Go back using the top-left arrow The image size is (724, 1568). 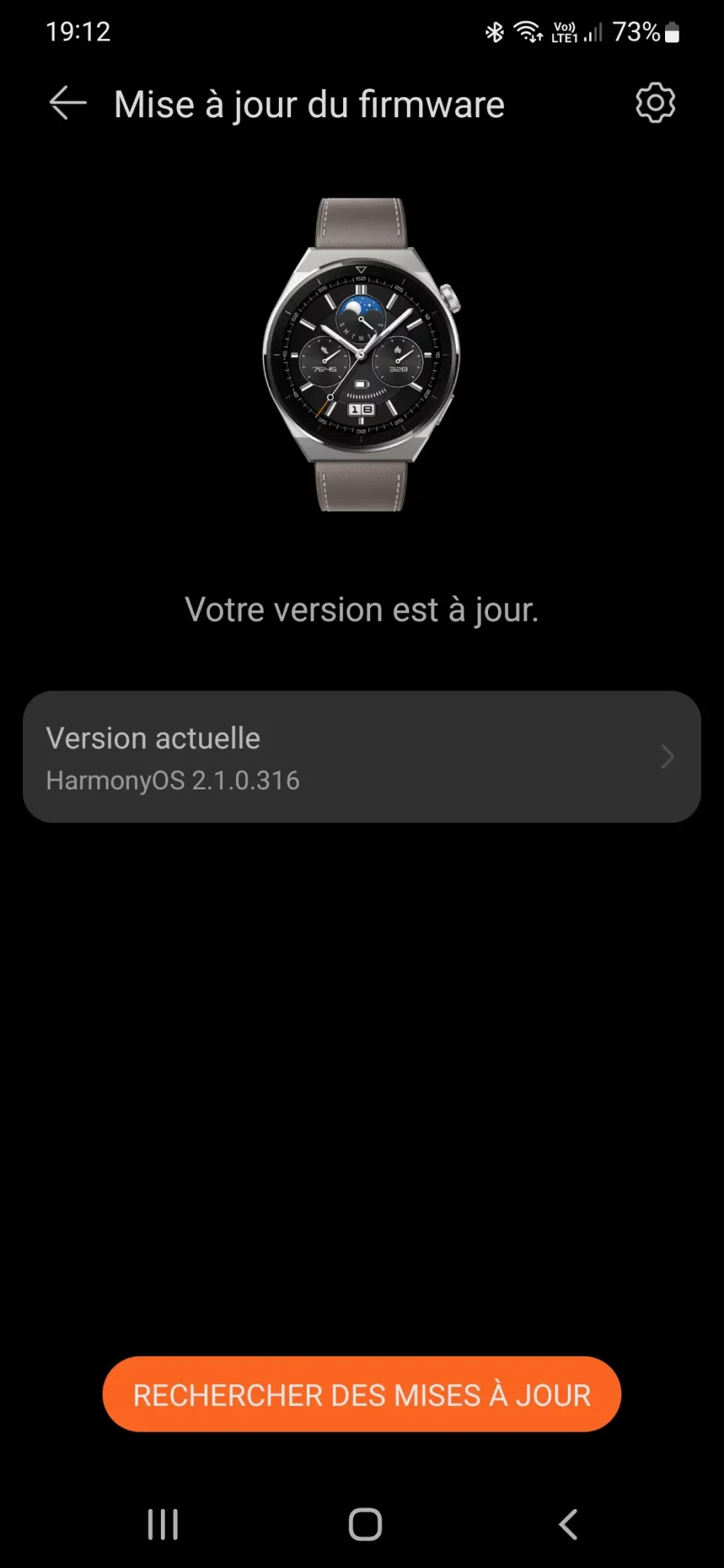(x=68, y=103)
